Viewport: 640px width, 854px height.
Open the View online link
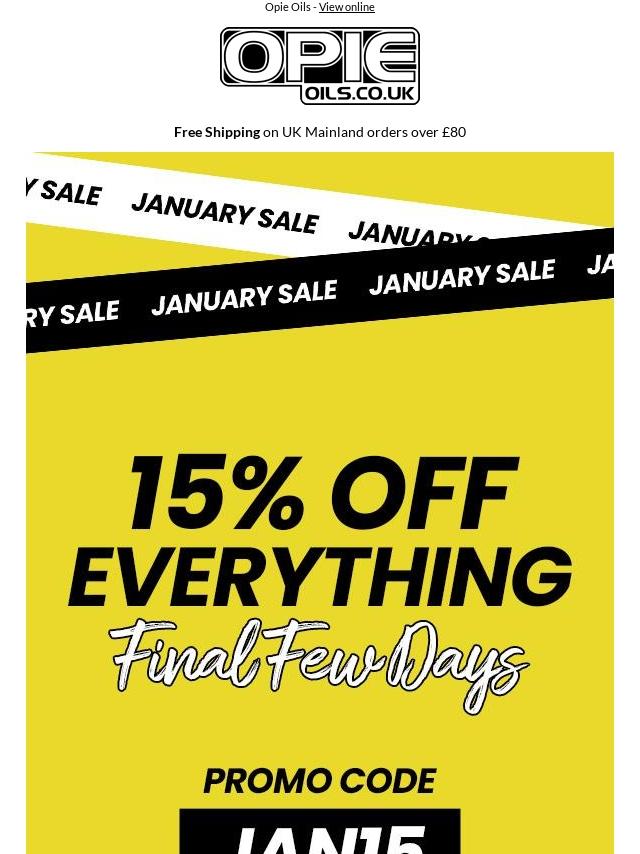(346, 7)
